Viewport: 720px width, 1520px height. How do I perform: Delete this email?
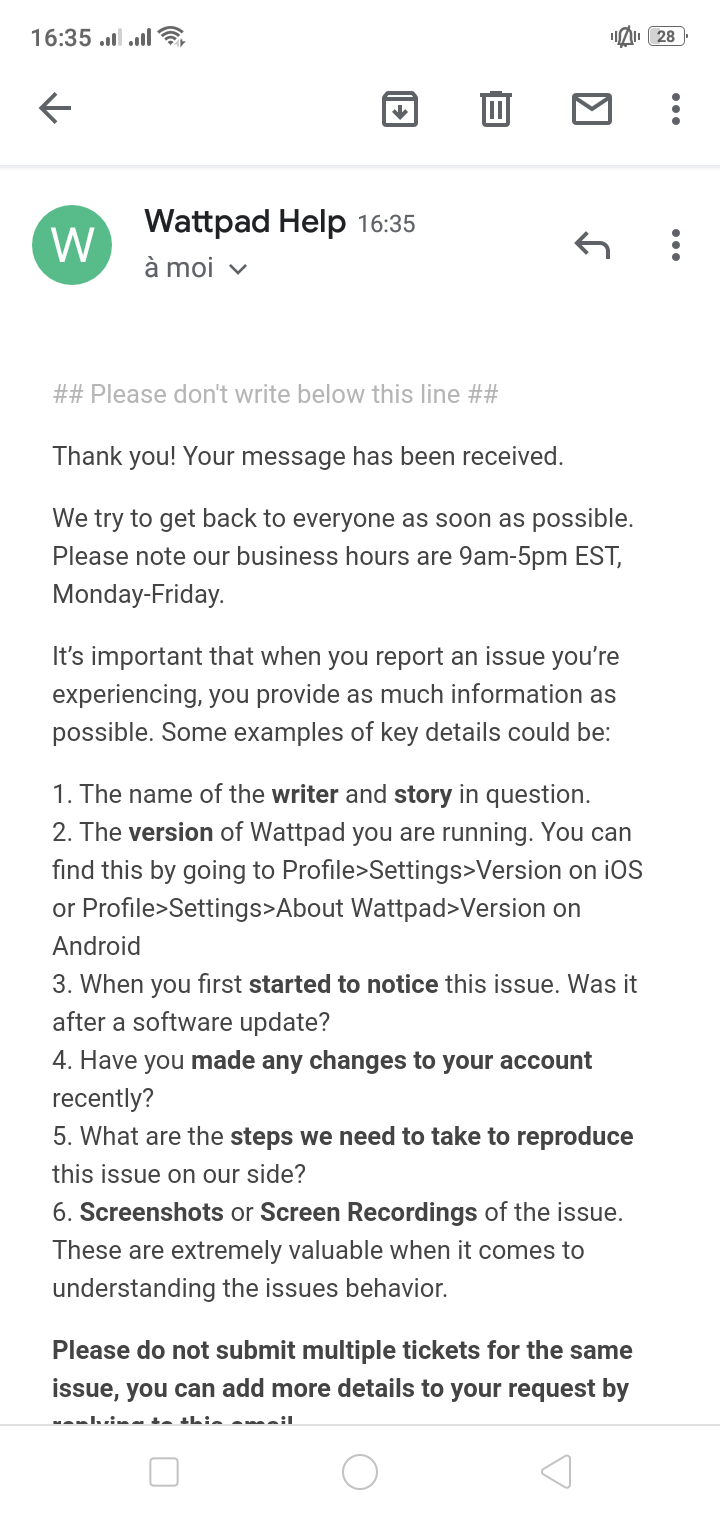(x=496, y=108)
